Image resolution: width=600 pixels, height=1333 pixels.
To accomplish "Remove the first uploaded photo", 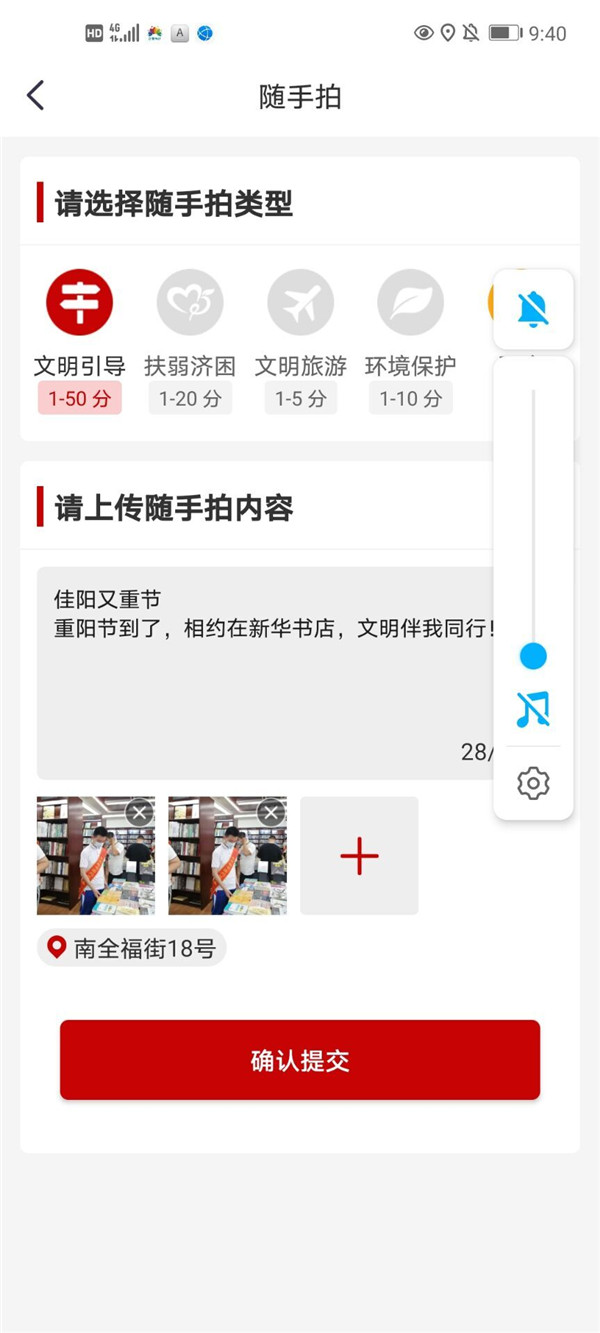I will tap(140, 812).
